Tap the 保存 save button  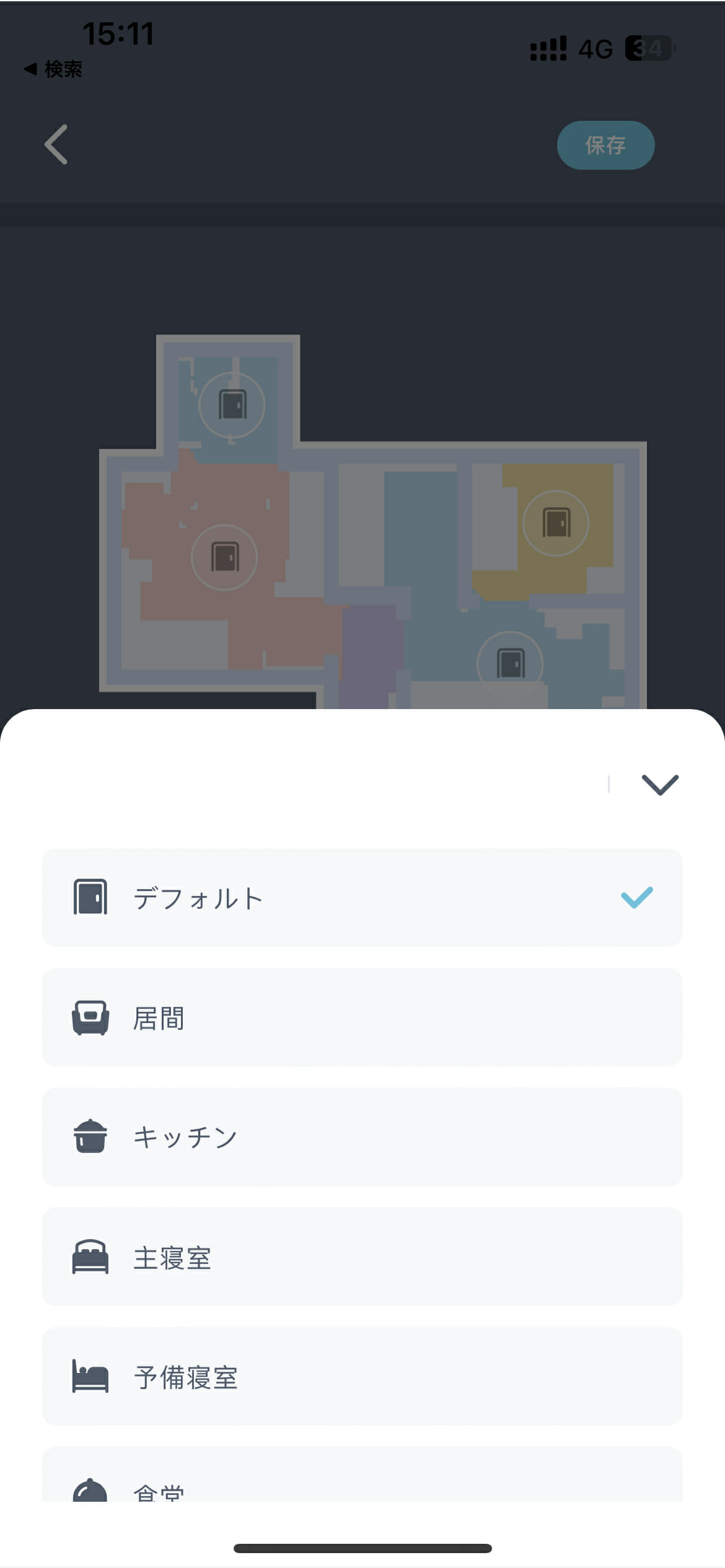pyautogui.click(x=605, y=146)
